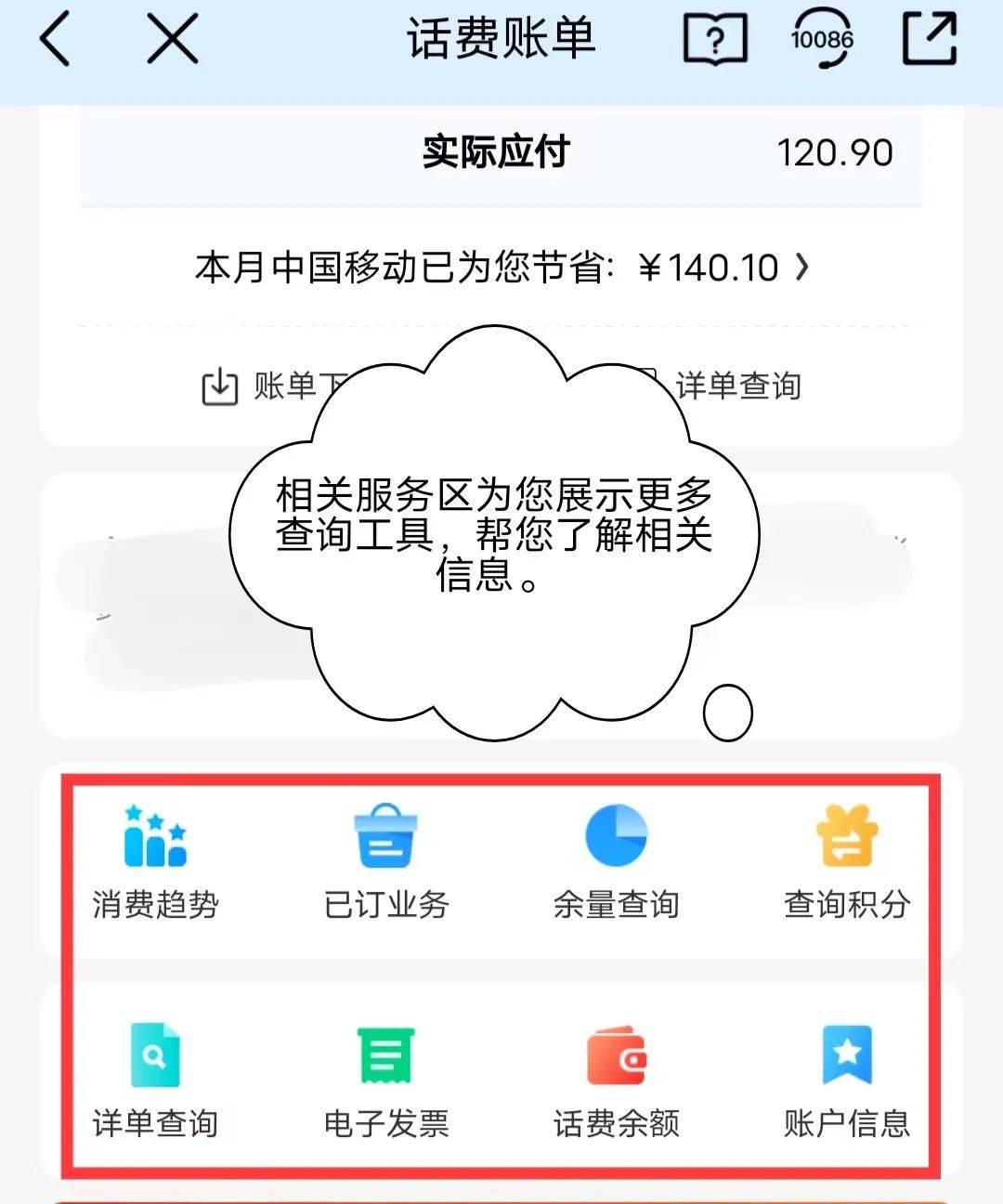Open top-right 详单查询 link

(738, 386)
